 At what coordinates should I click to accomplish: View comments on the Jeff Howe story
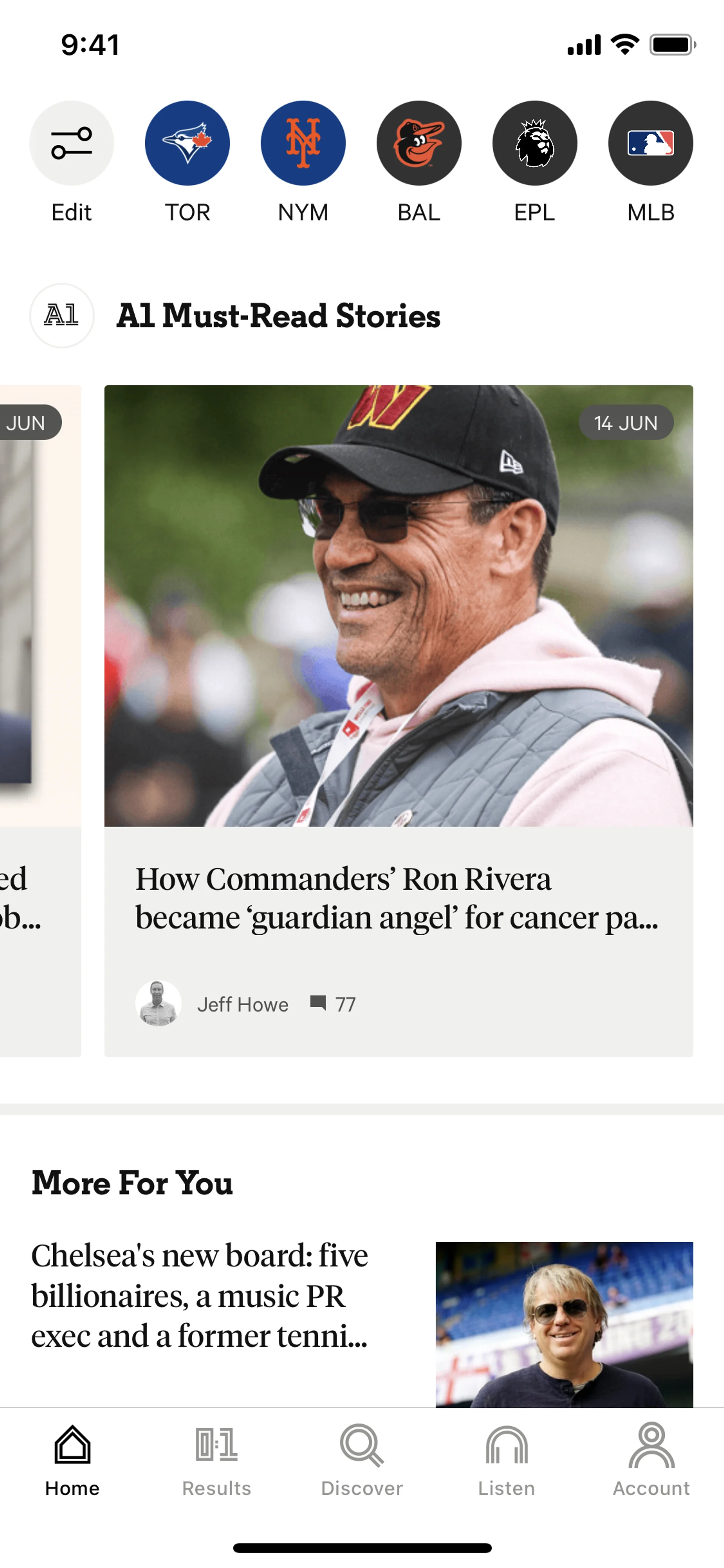point(333,1004)
